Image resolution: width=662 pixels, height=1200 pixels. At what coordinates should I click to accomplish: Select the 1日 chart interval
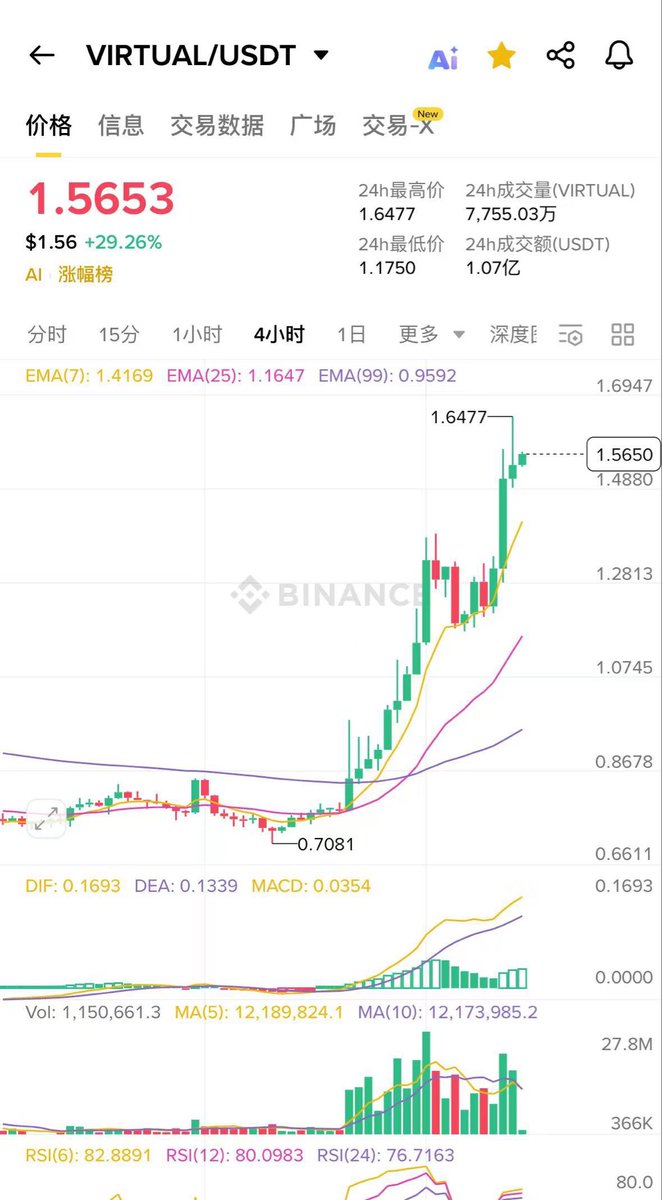click(351, 334)
